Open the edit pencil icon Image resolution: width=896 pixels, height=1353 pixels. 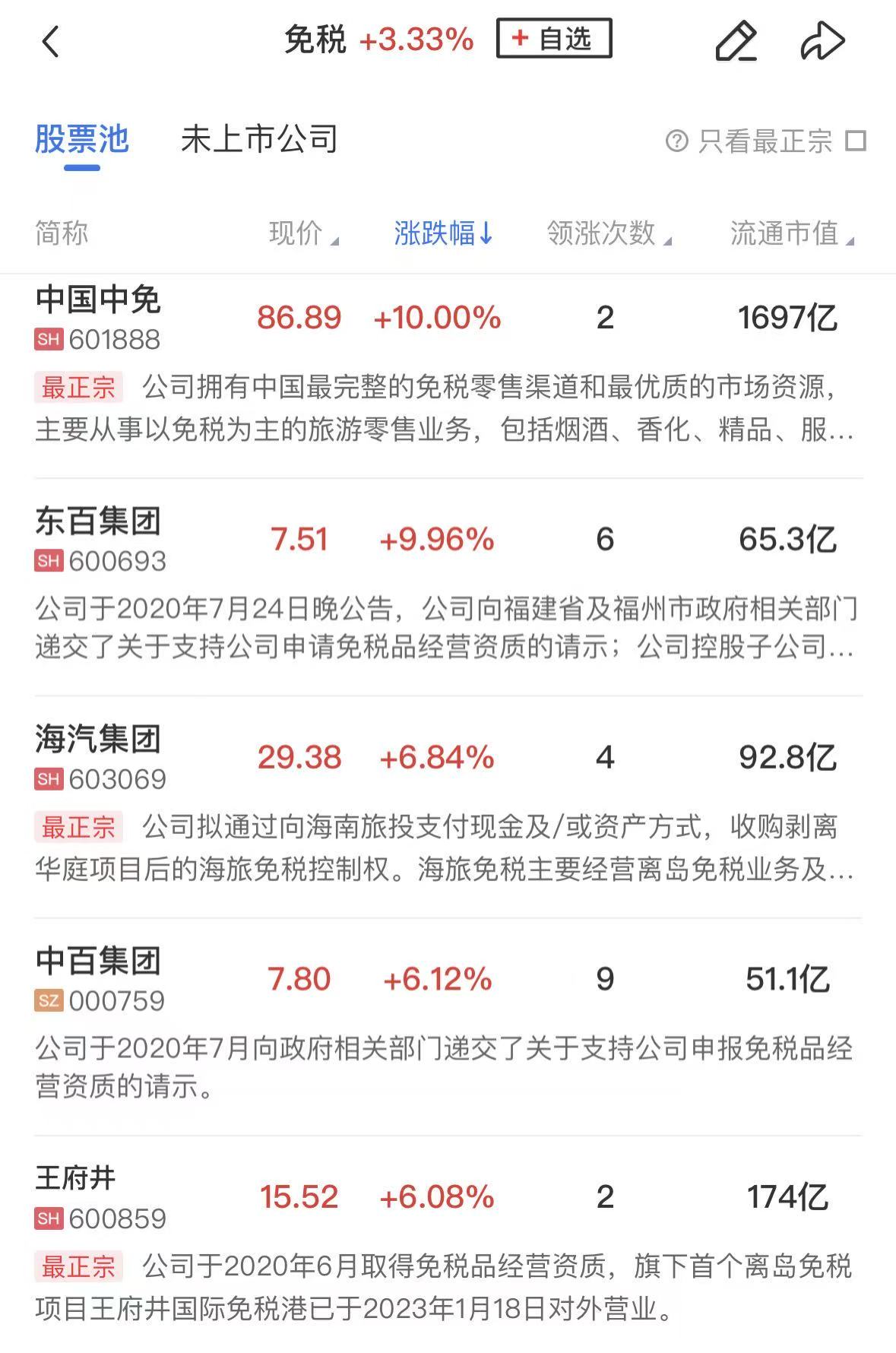(x=736, y=41)
